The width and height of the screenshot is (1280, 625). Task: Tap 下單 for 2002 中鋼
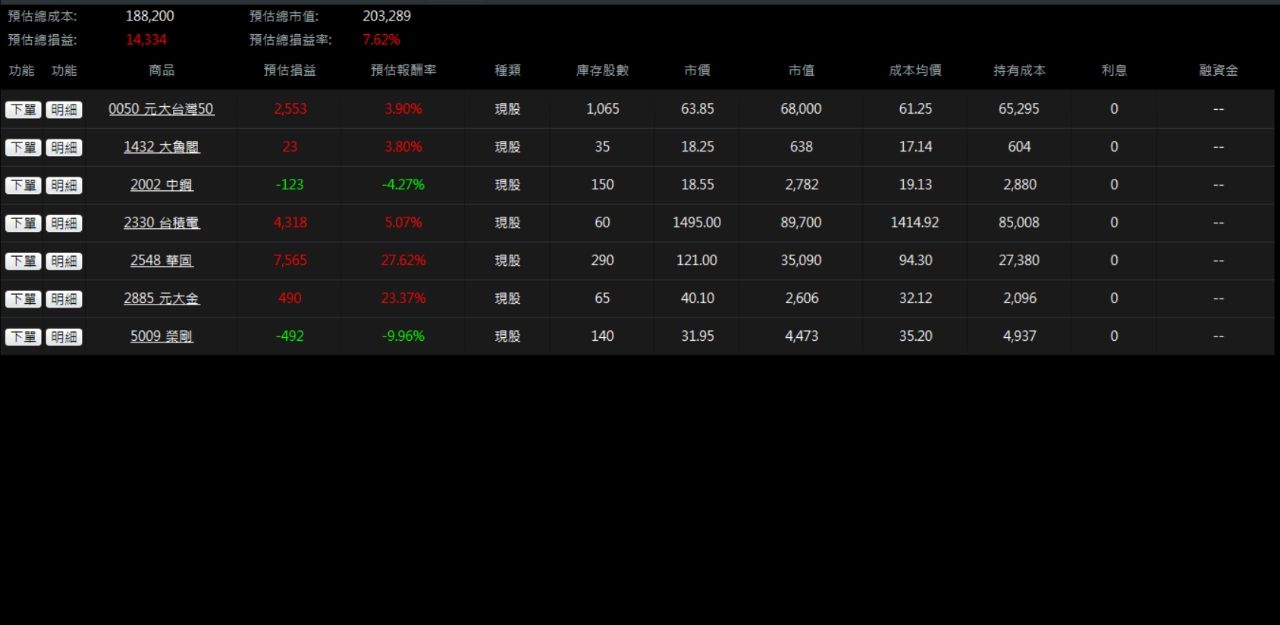[23, 186]
